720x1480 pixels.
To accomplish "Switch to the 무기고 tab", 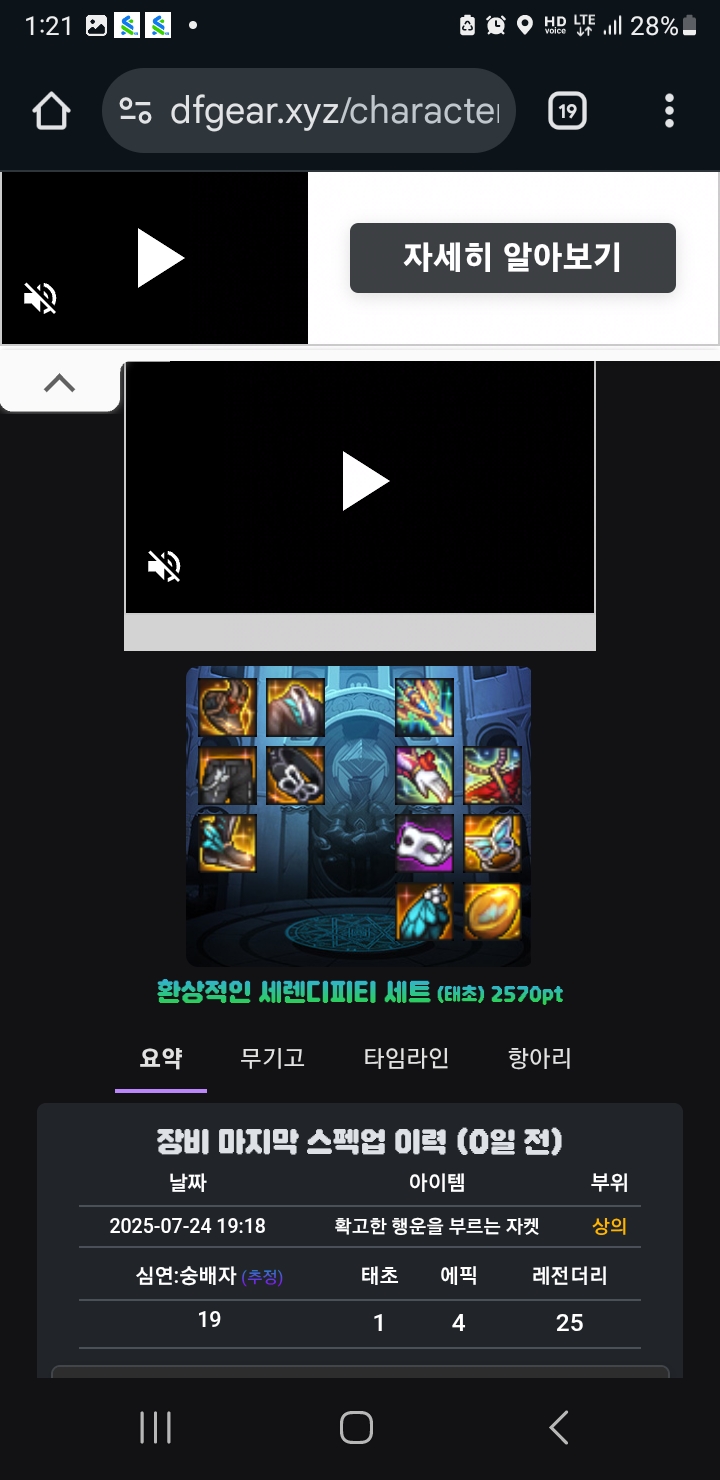I will [x=273, y=1058].
